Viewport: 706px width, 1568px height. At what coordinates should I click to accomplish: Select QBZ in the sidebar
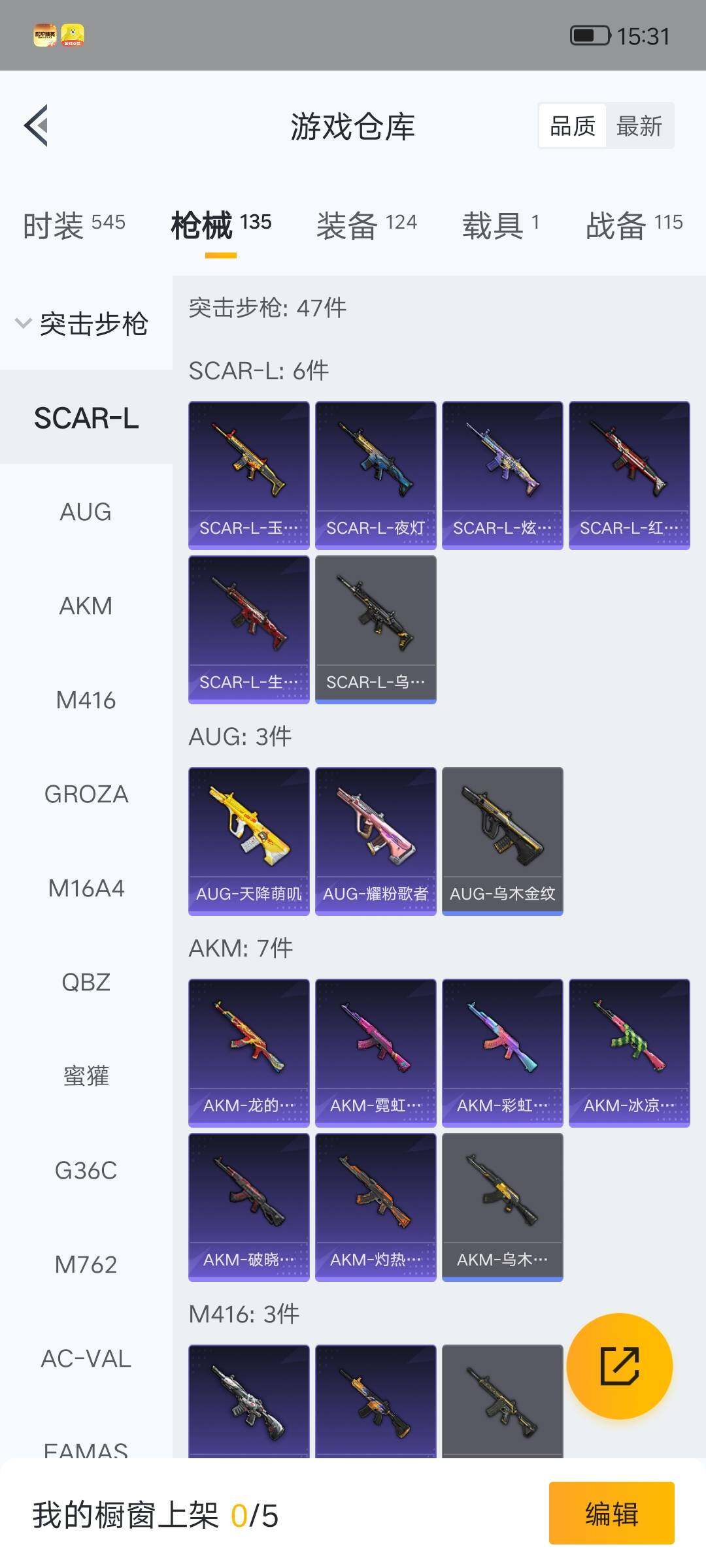pos(86,982)
